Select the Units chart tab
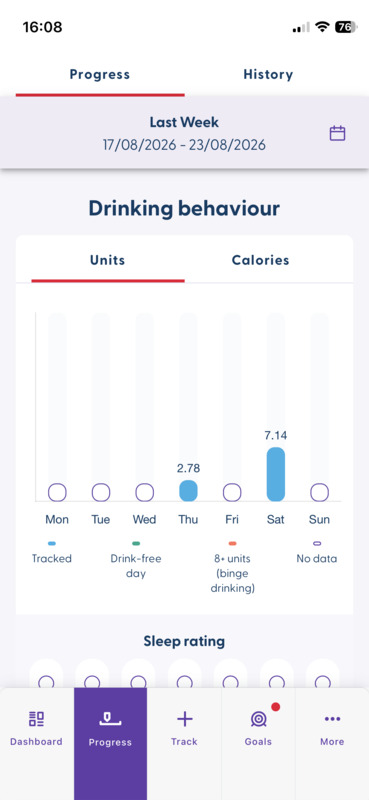 (108, 260)
